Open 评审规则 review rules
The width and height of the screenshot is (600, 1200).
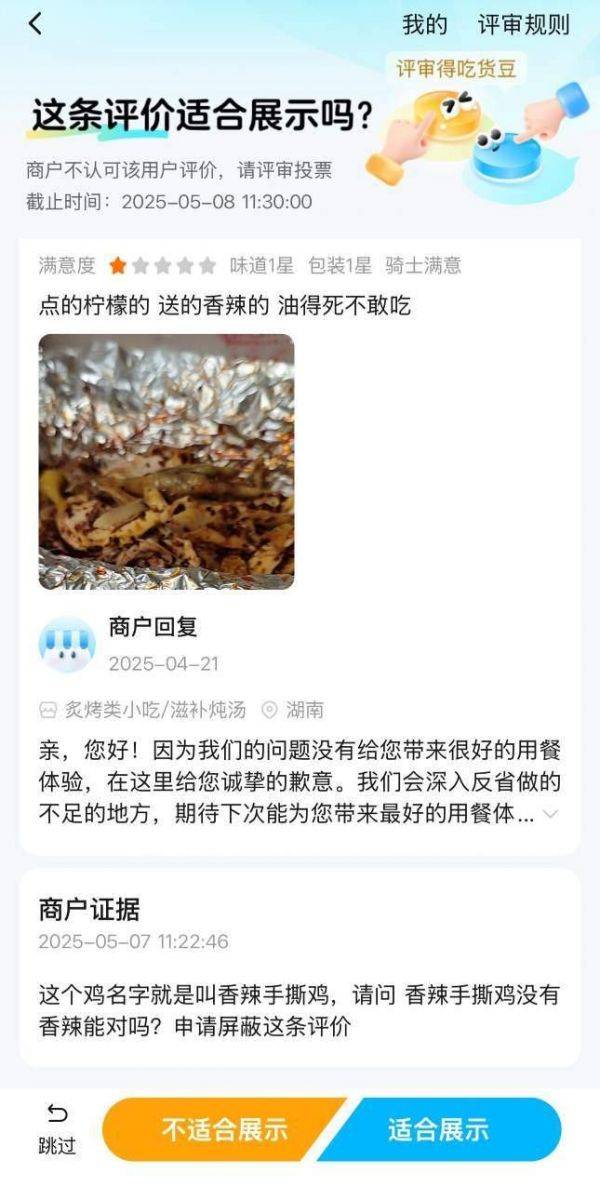[x=523, y=25]
